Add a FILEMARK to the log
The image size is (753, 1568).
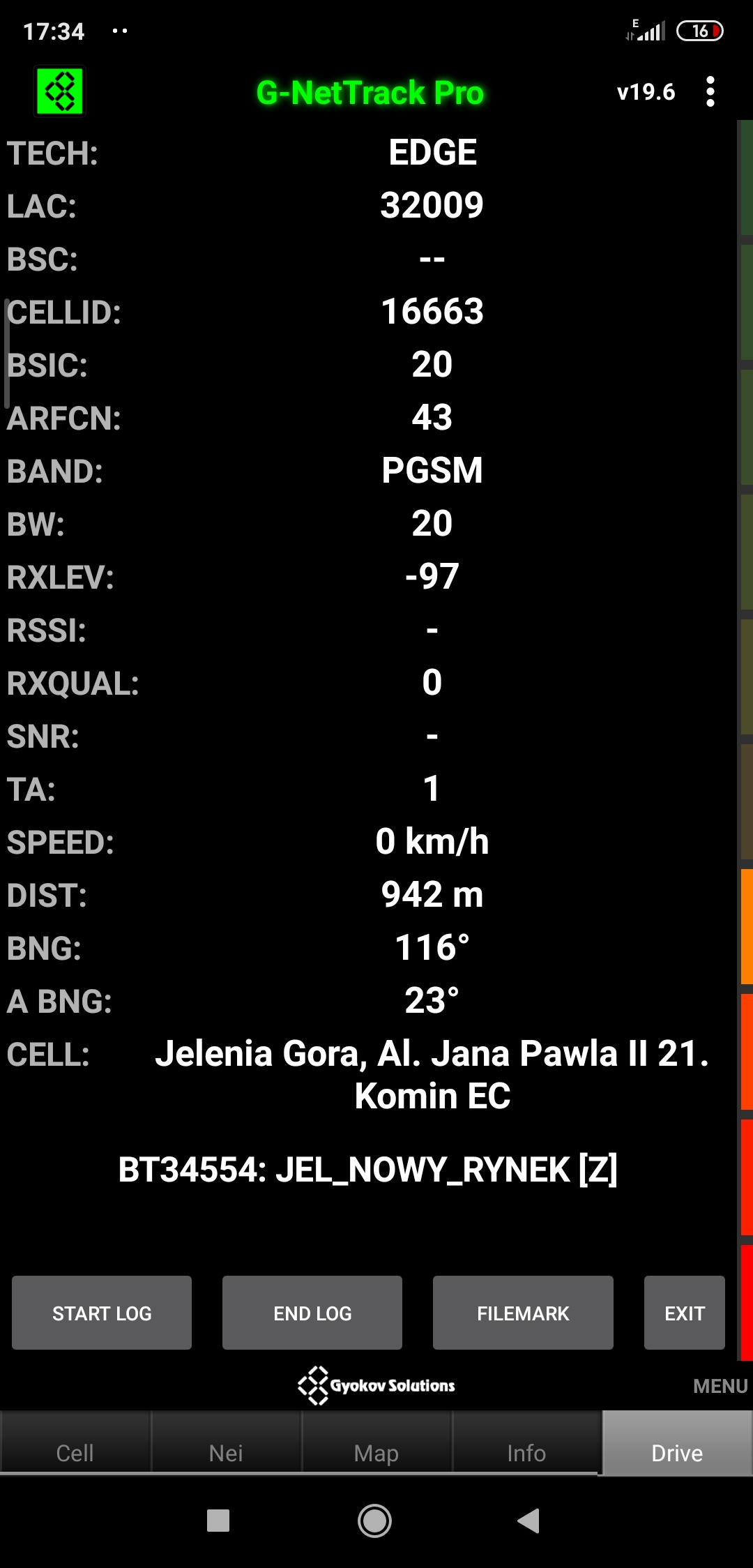point(523,1313)
